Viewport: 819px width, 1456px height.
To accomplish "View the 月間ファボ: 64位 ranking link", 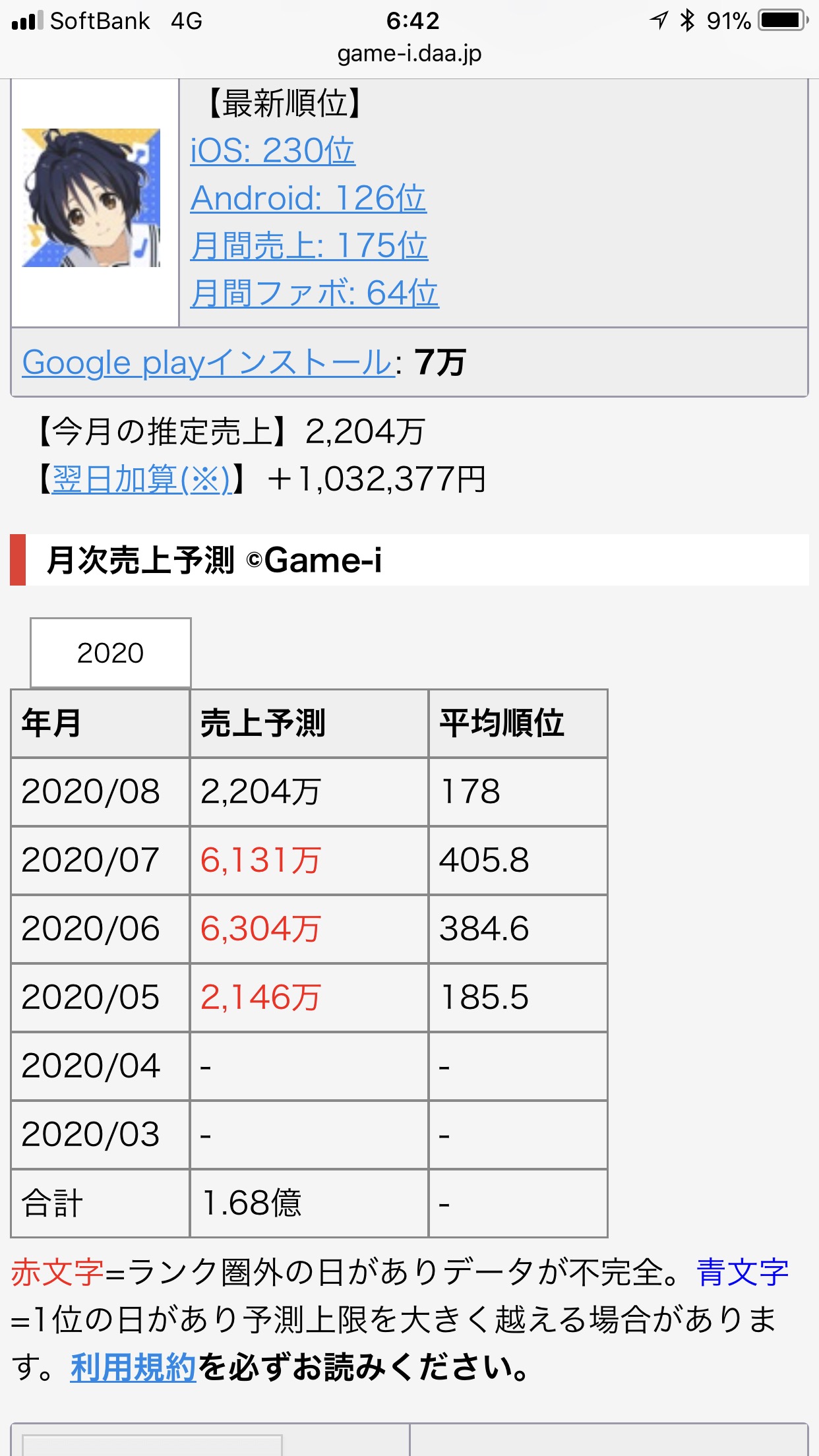I will [x=315, y=293].
